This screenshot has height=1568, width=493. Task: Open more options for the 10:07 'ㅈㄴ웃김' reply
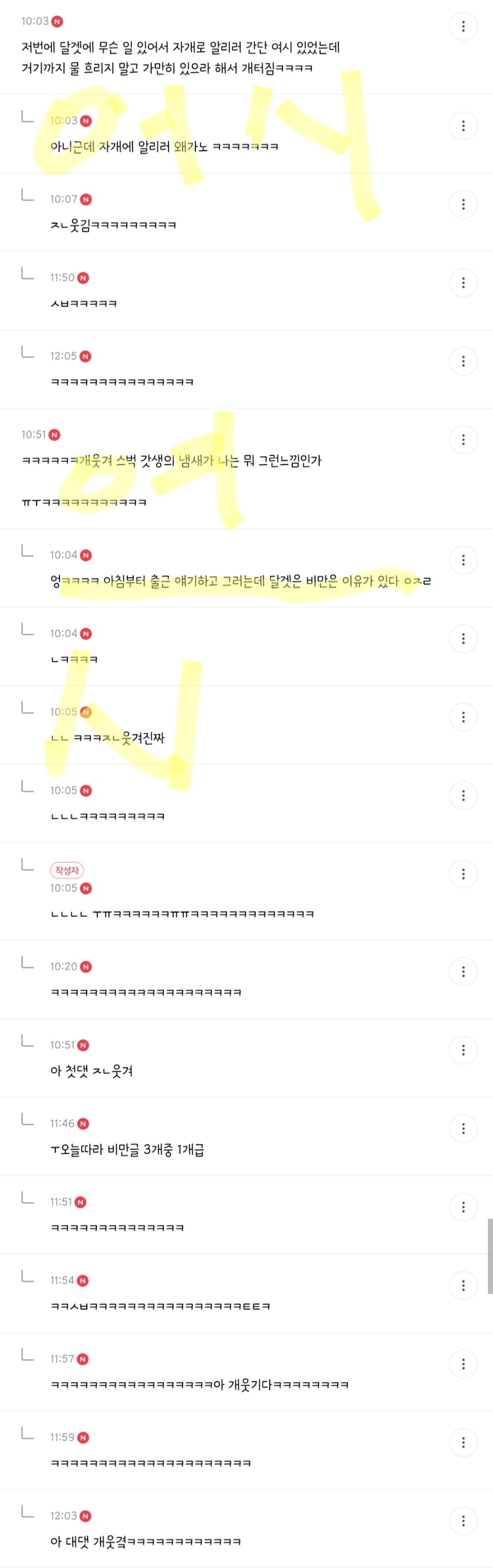pos(463,204)
